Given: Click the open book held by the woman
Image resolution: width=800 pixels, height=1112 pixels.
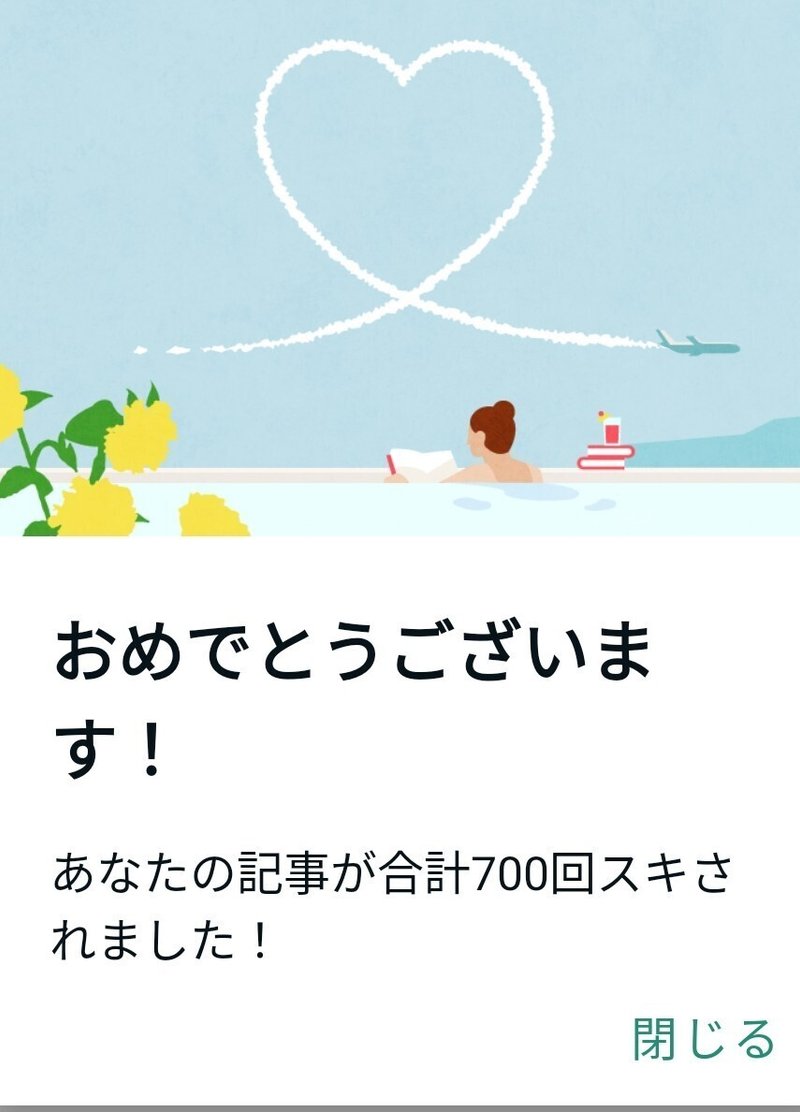Looking at the screenshot, I should click(x=423, y=462).
